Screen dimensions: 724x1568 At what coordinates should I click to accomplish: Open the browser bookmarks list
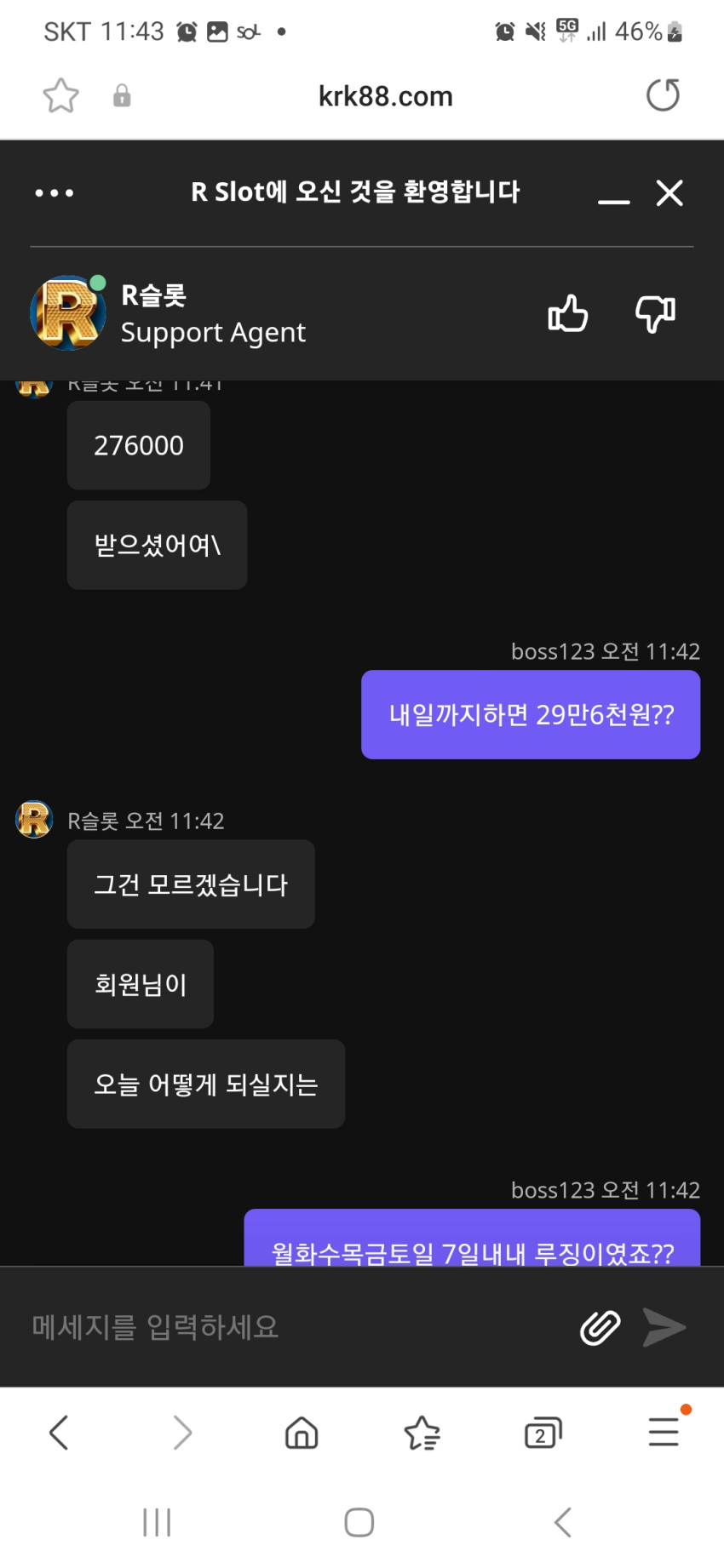(x=422, y=1432)
